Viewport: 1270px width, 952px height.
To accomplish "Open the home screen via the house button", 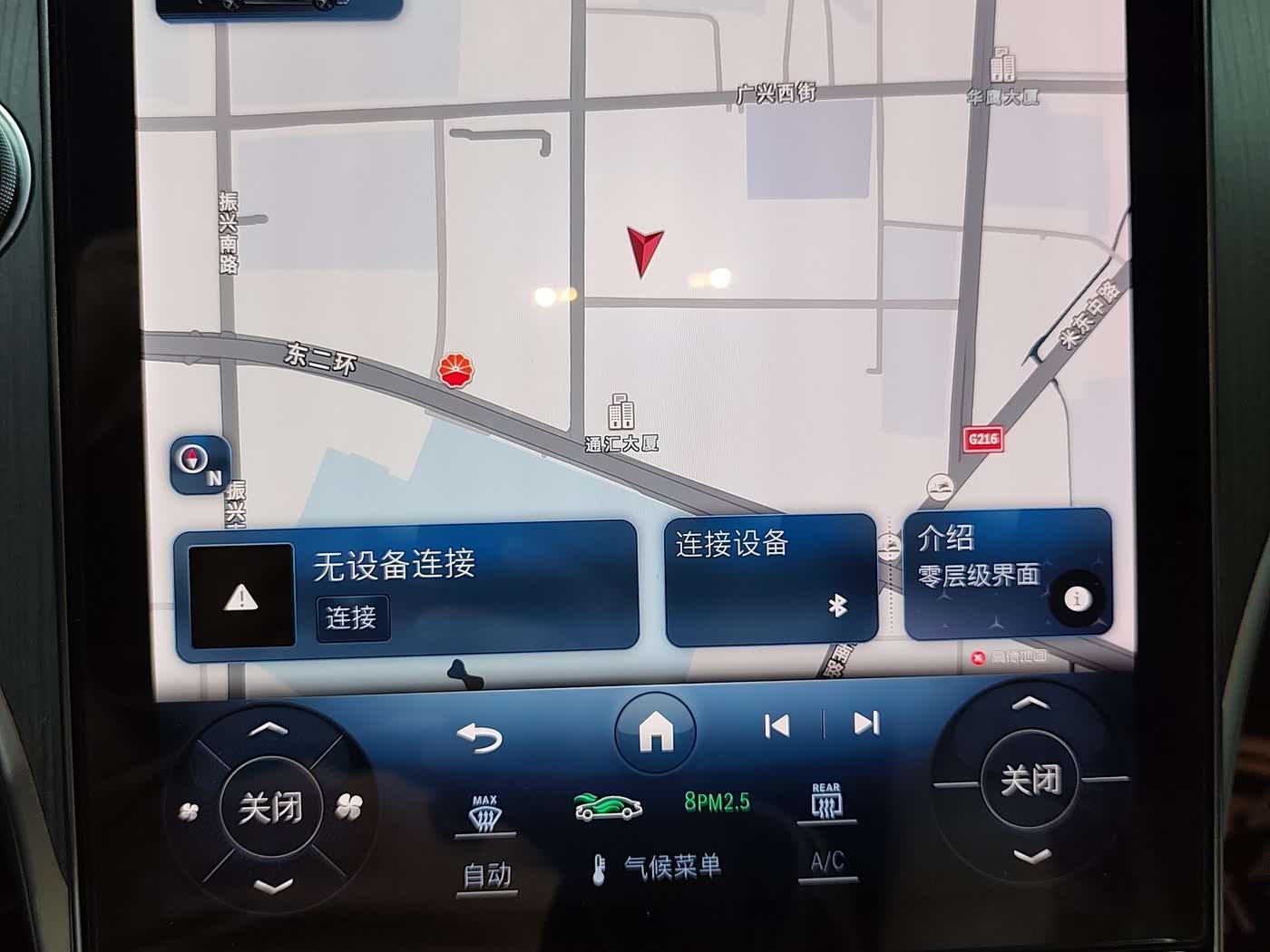I will (655, 730).
